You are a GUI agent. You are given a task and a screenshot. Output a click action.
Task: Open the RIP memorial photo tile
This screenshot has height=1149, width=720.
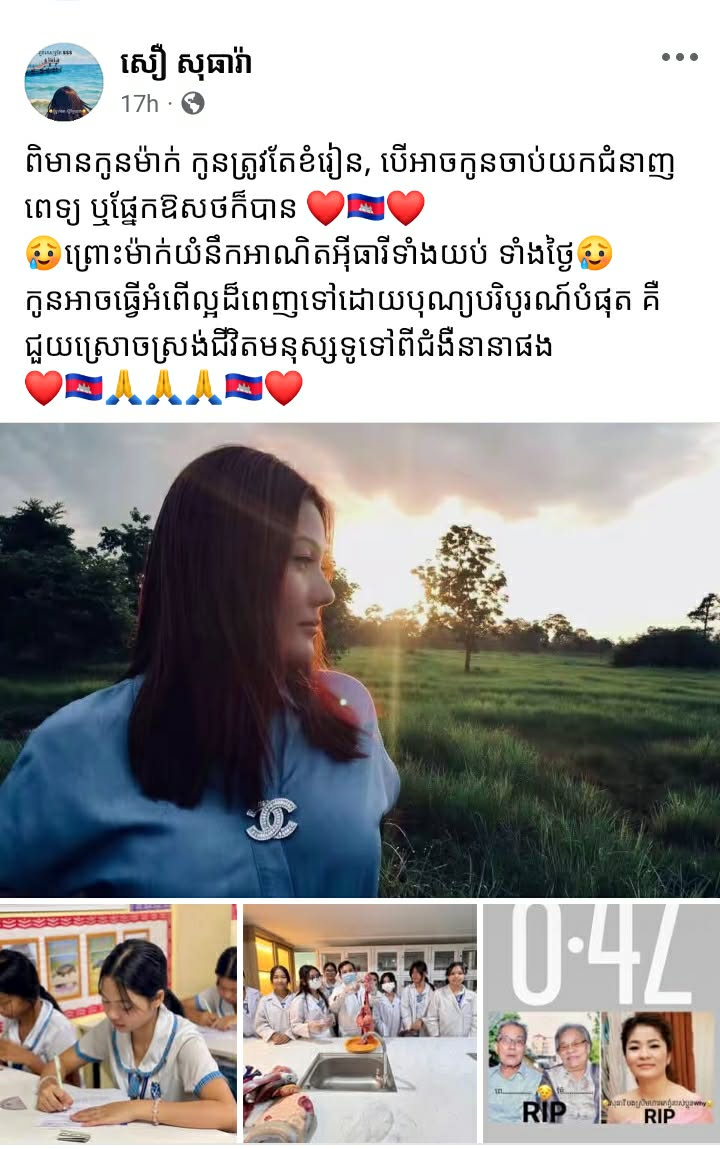[x=601, y=1023]
